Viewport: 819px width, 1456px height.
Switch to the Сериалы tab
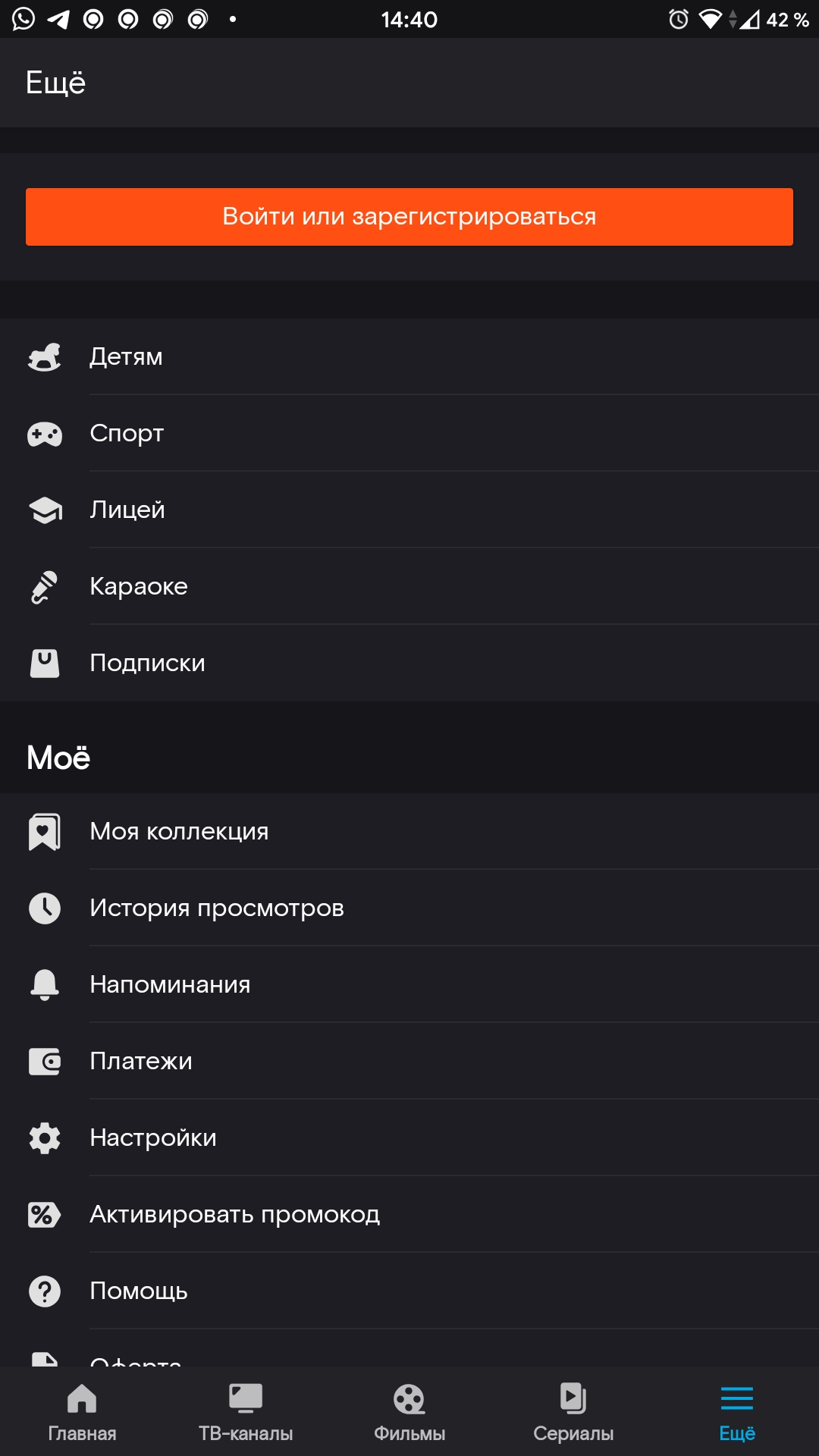(573, 1412)
